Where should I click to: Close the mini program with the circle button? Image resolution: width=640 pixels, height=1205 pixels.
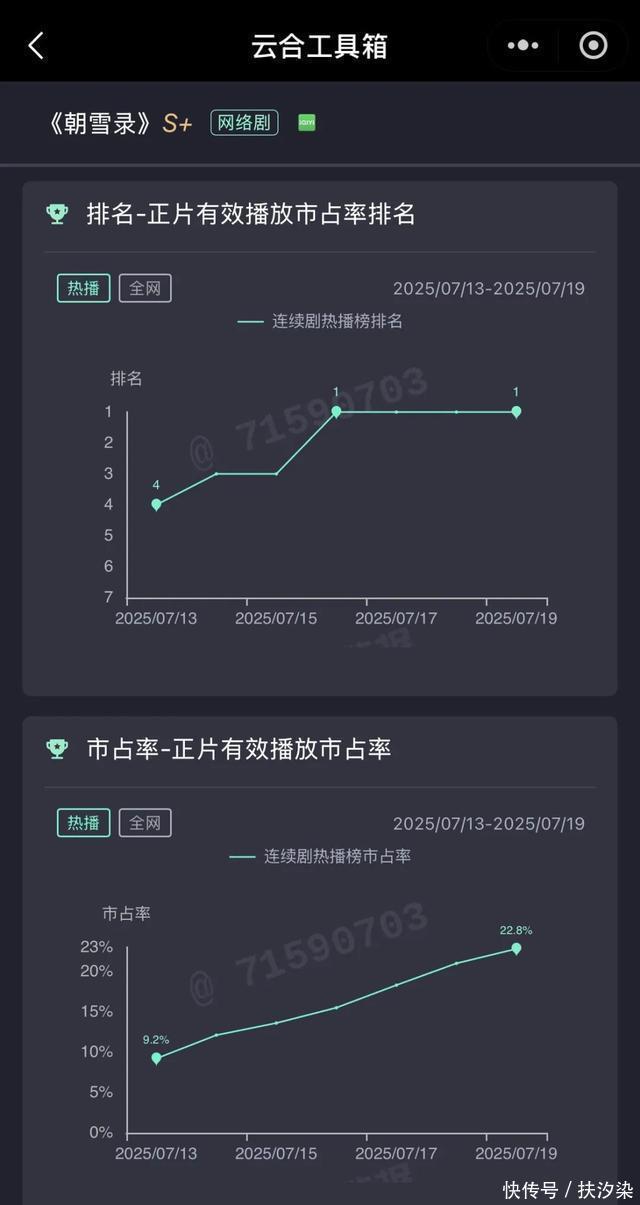[x=593, y=46]
